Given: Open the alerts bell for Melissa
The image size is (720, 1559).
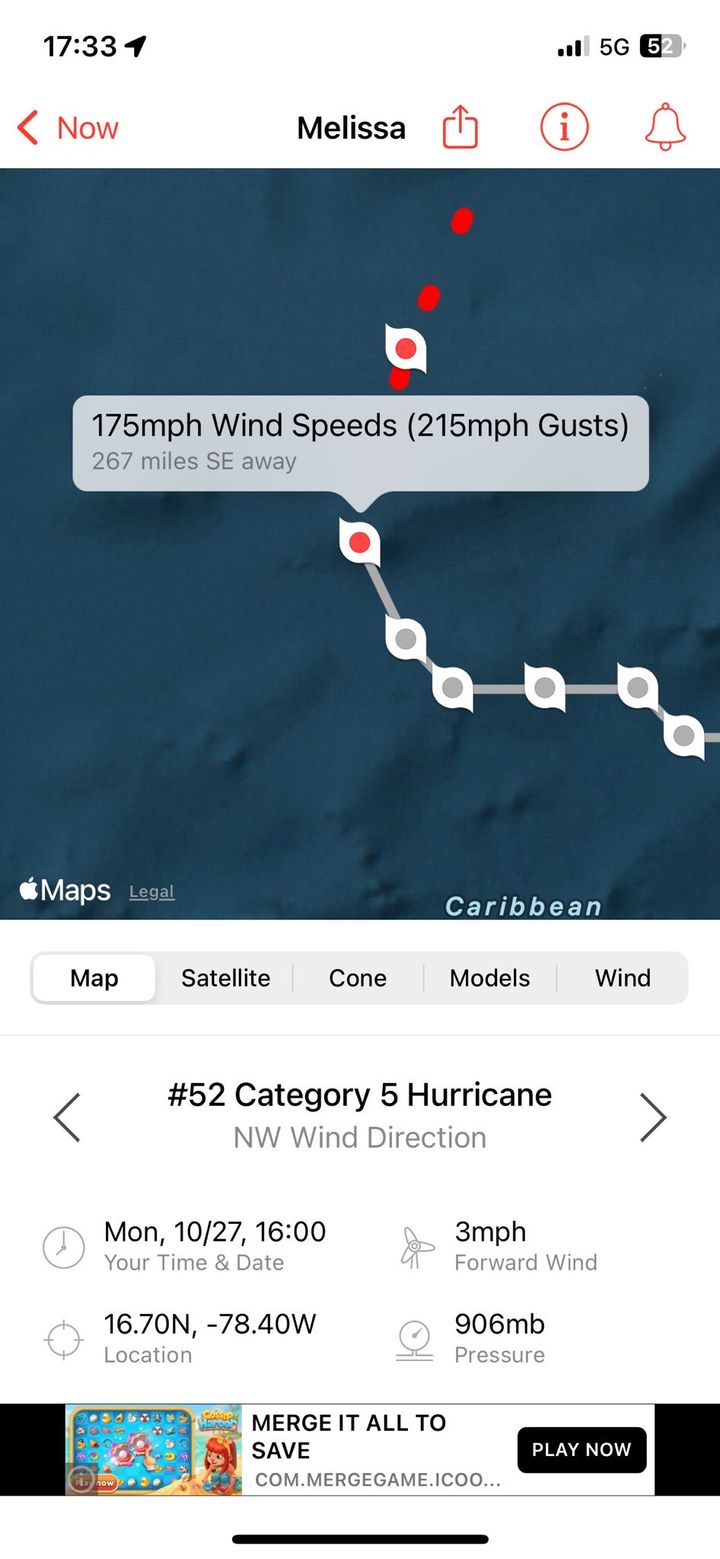Looking at the screenshot, I should click(x=665, y=128).
